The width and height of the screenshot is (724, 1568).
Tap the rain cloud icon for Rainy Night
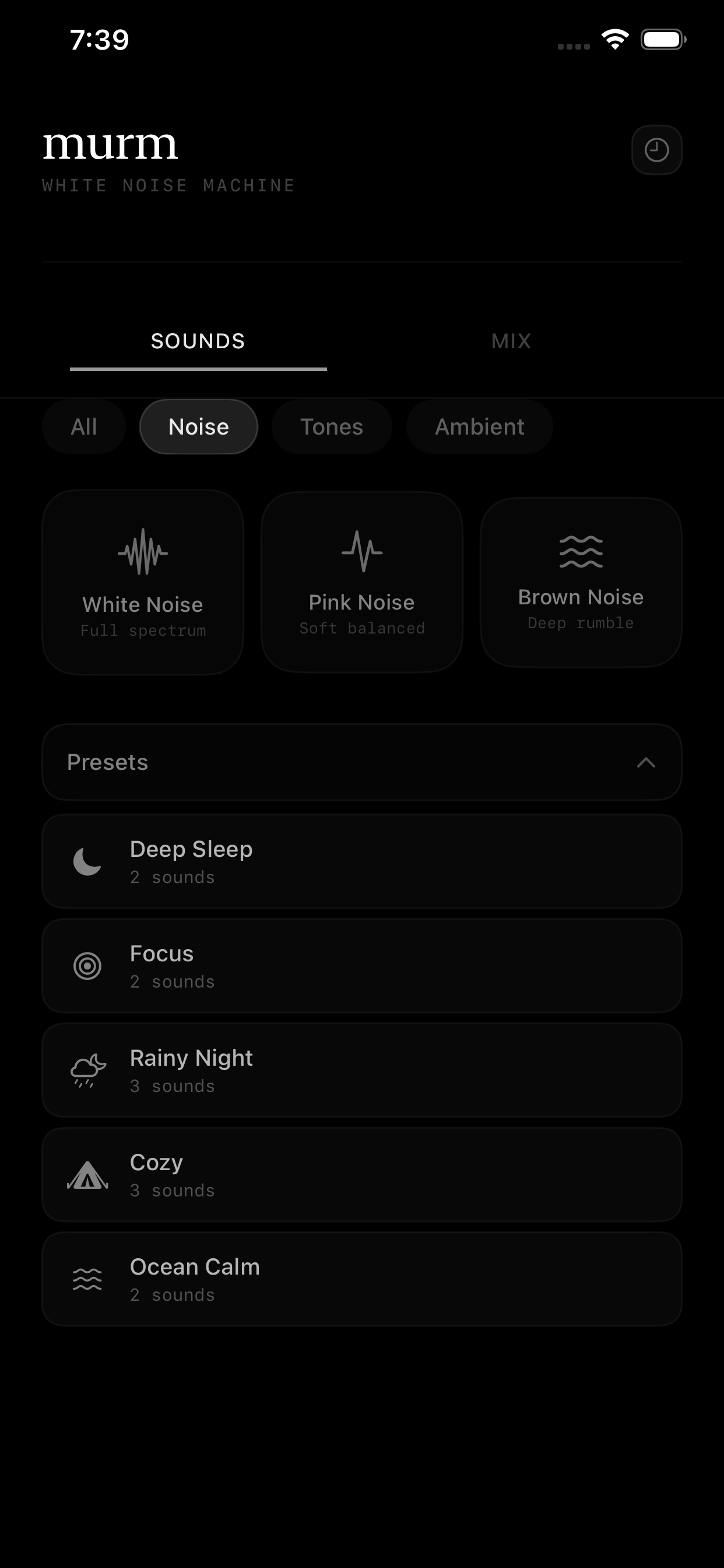coord(87,1070)
